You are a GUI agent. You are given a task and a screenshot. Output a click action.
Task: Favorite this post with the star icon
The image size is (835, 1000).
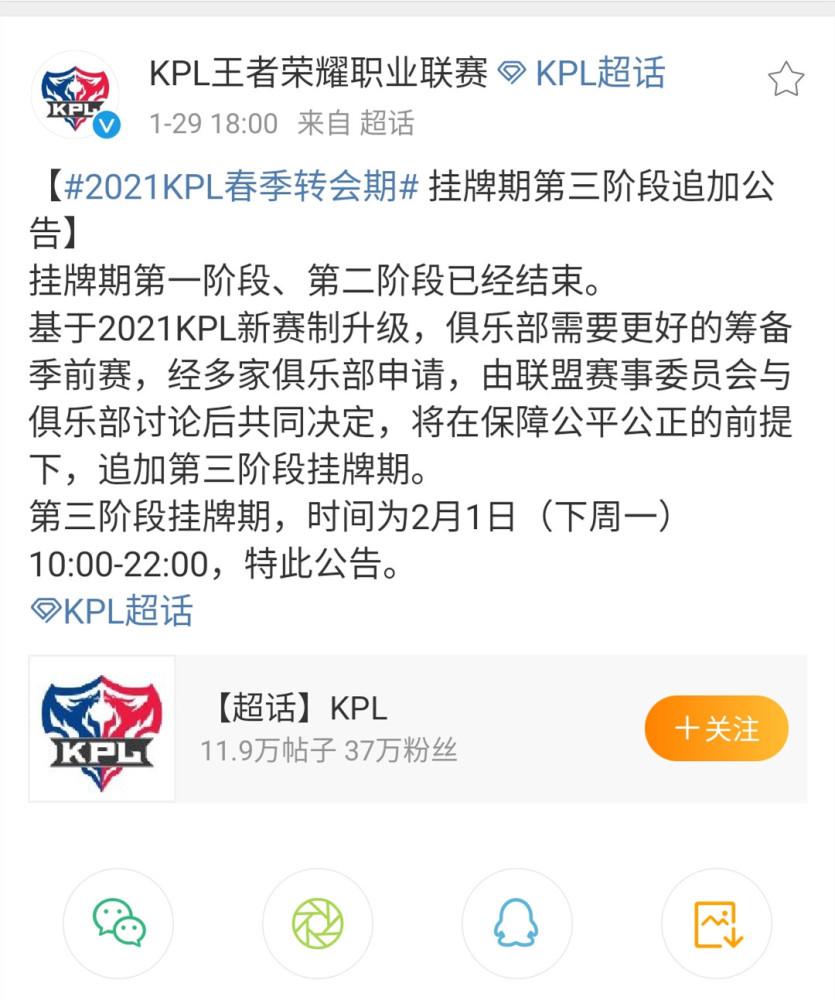pyautogui.click(x=786, y=79)
